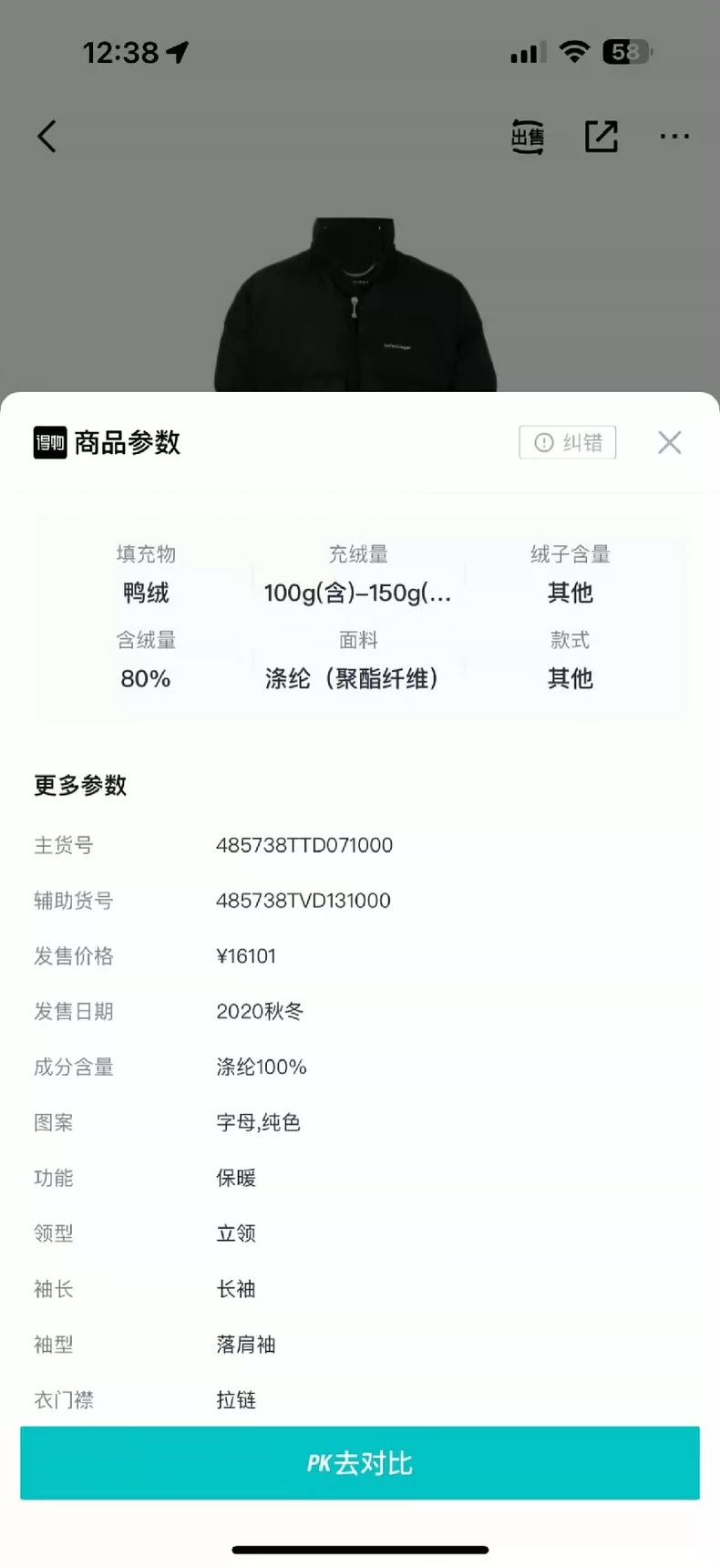Go back with the arrow icon

tap(46, 137)
